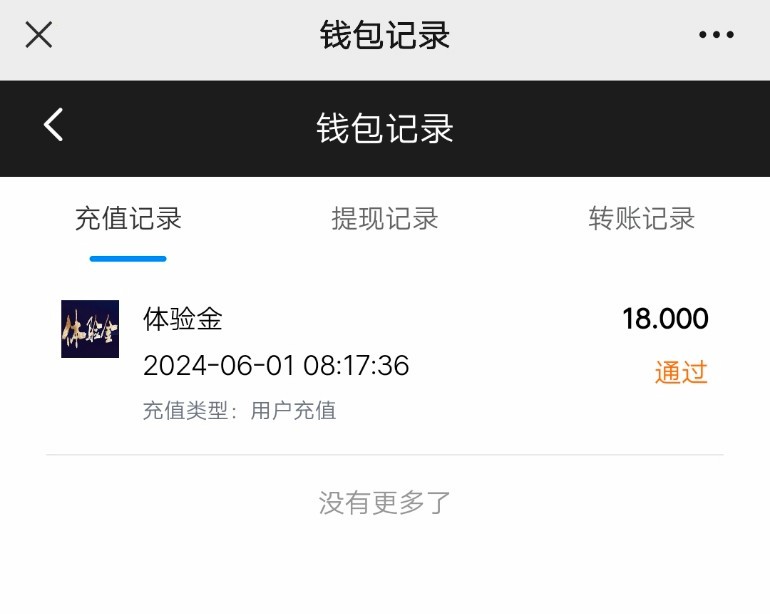The width and height of the screenshot is (770, 614).
Task: Close the 钱包记录 webview page
Action: point(38,35)
